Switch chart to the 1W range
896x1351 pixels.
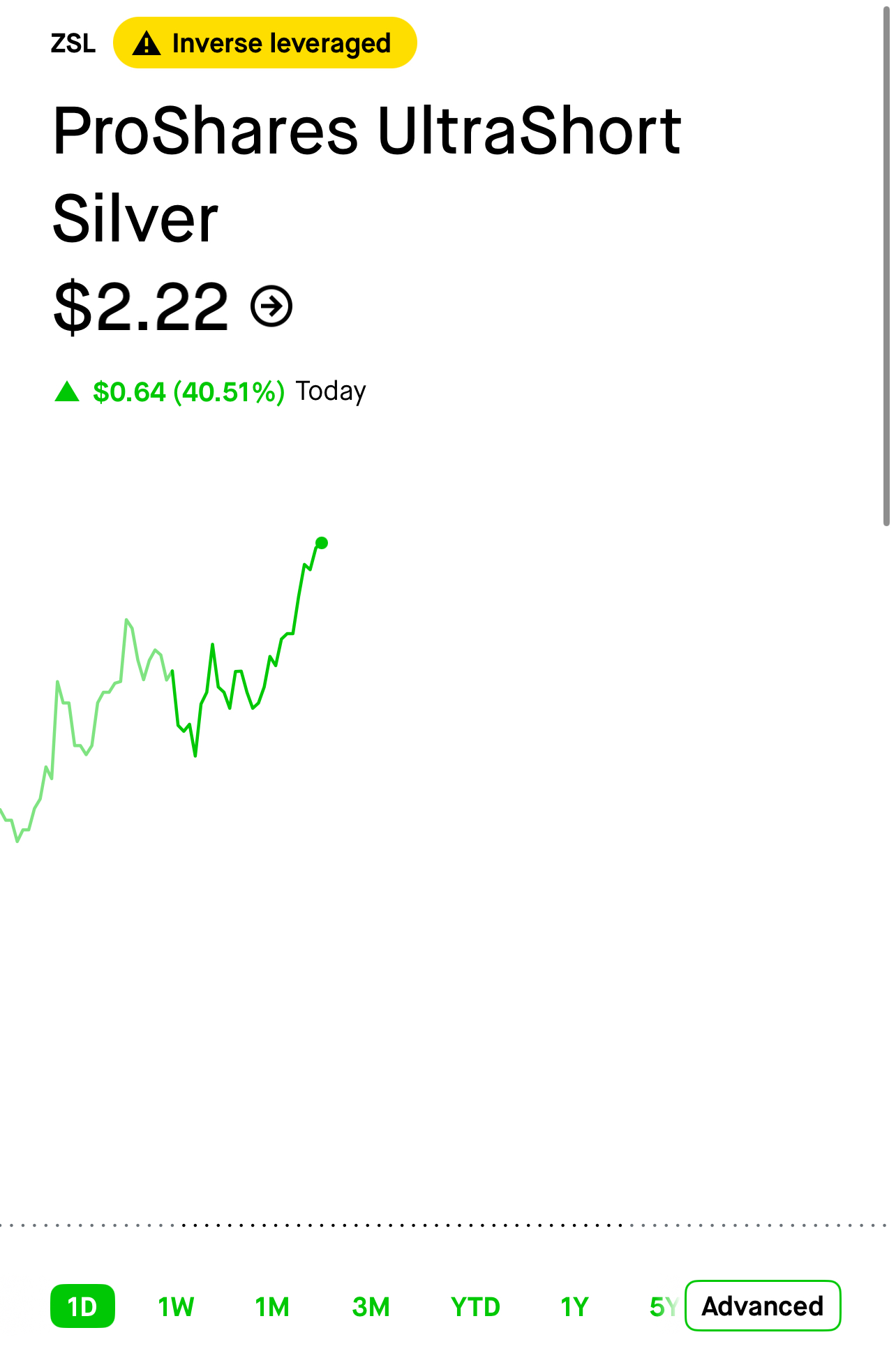pos(176,1306)
